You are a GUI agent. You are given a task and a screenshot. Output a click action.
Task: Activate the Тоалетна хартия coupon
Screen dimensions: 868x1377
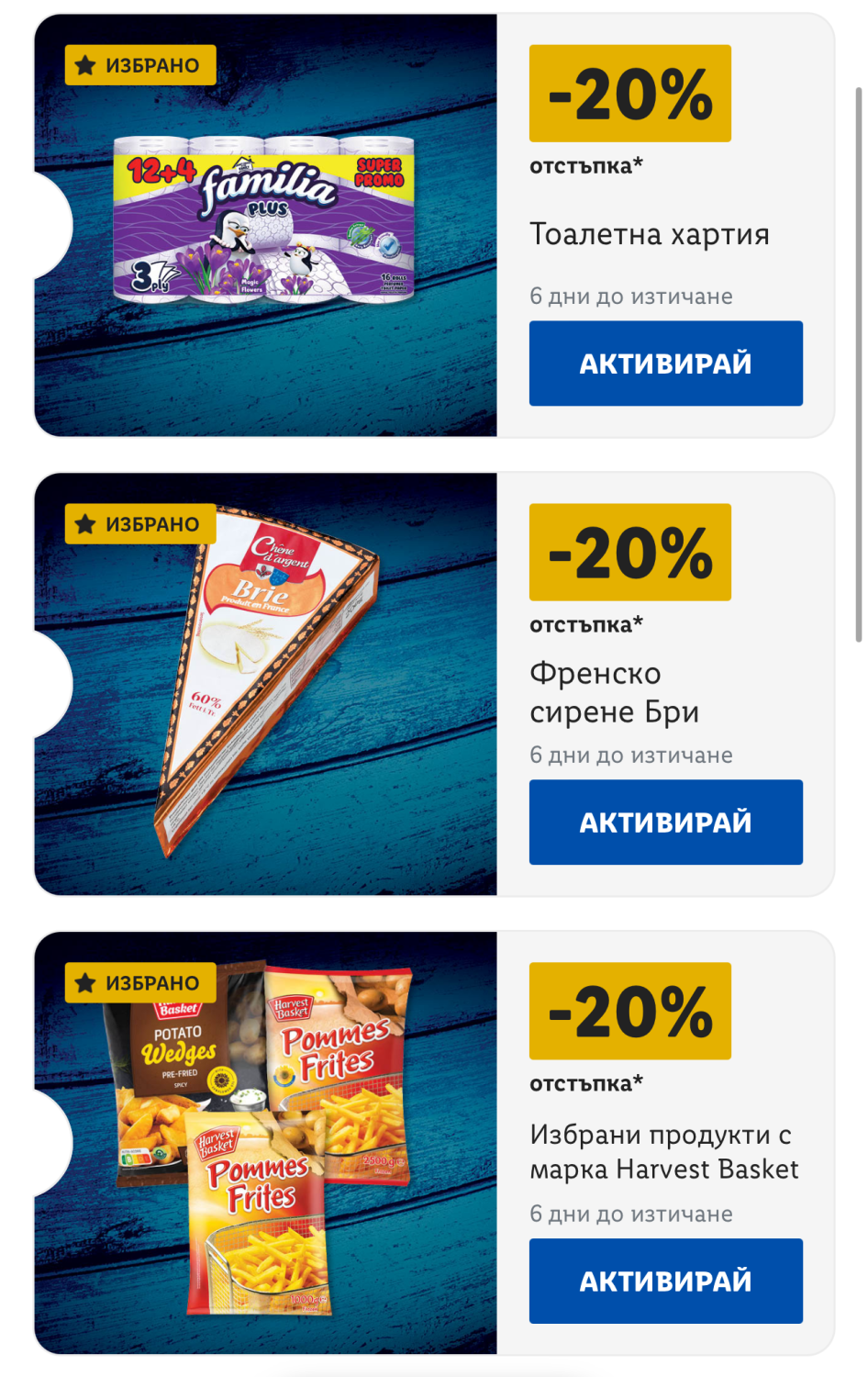pos(665,363)
